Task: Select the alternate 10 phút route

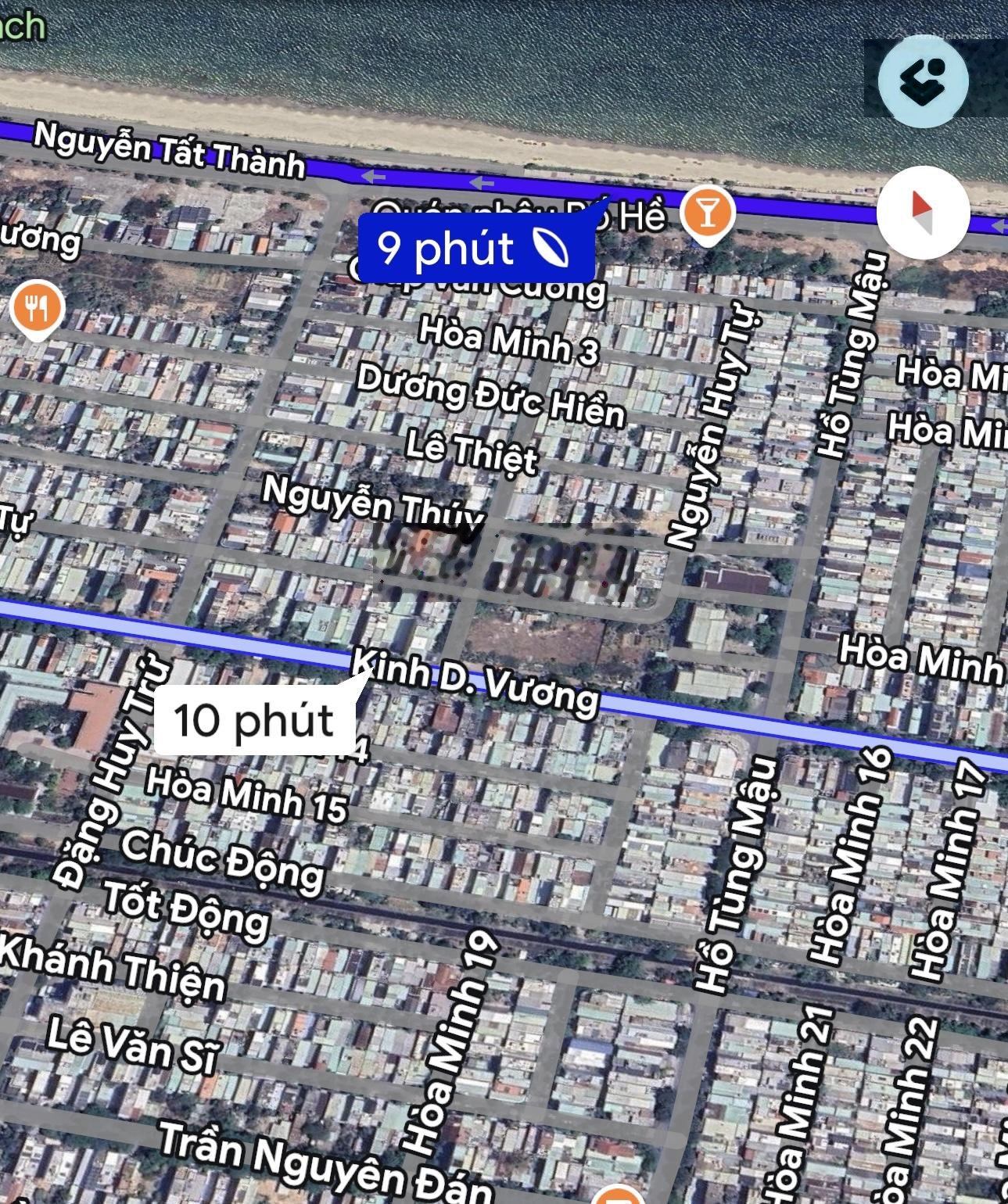Action: (x=254, y=720)
